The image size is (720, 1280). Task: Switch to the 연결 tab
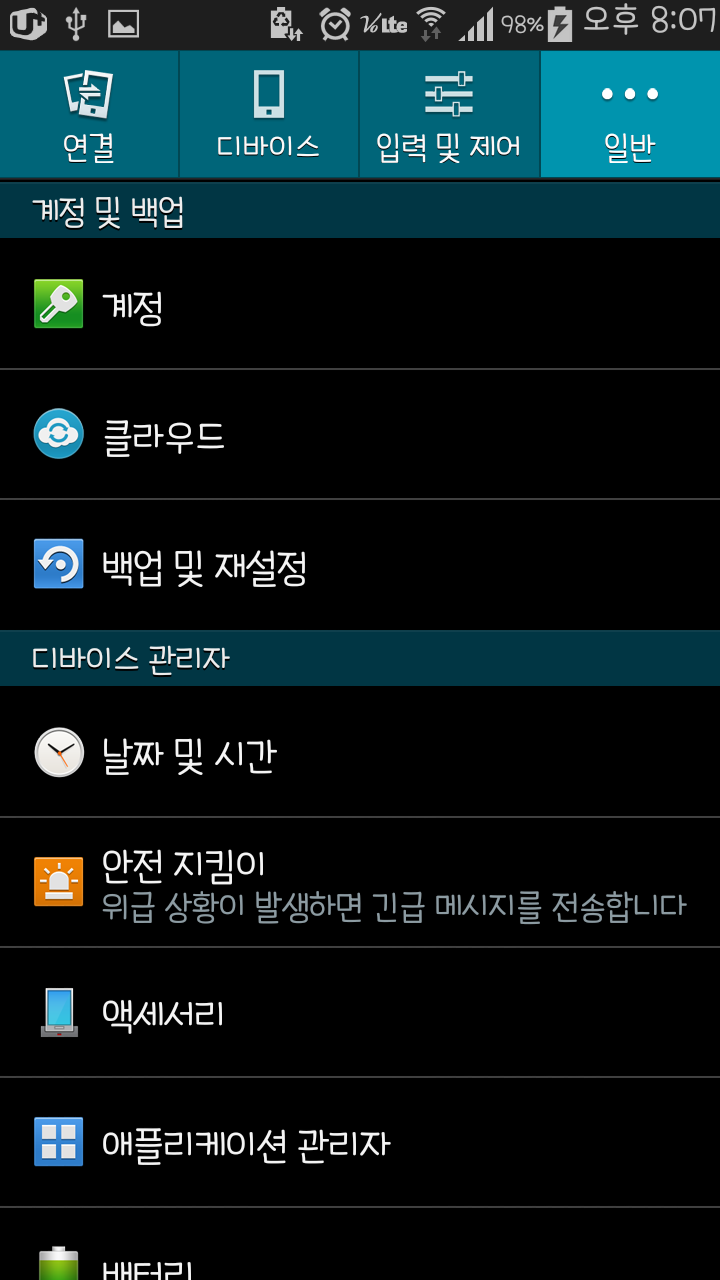click(x=89, y=115)
